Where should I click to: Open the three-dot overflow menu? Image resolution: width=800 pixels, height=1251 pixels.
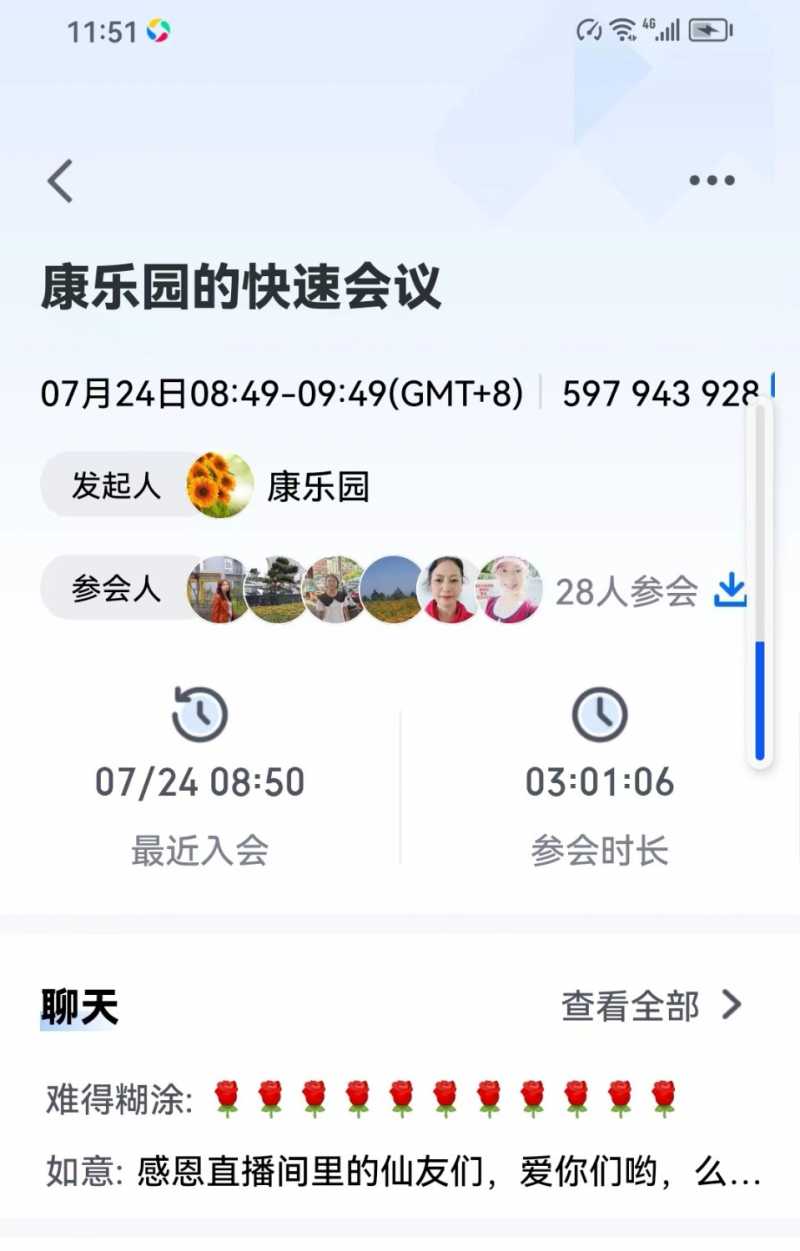coord(712,181)
